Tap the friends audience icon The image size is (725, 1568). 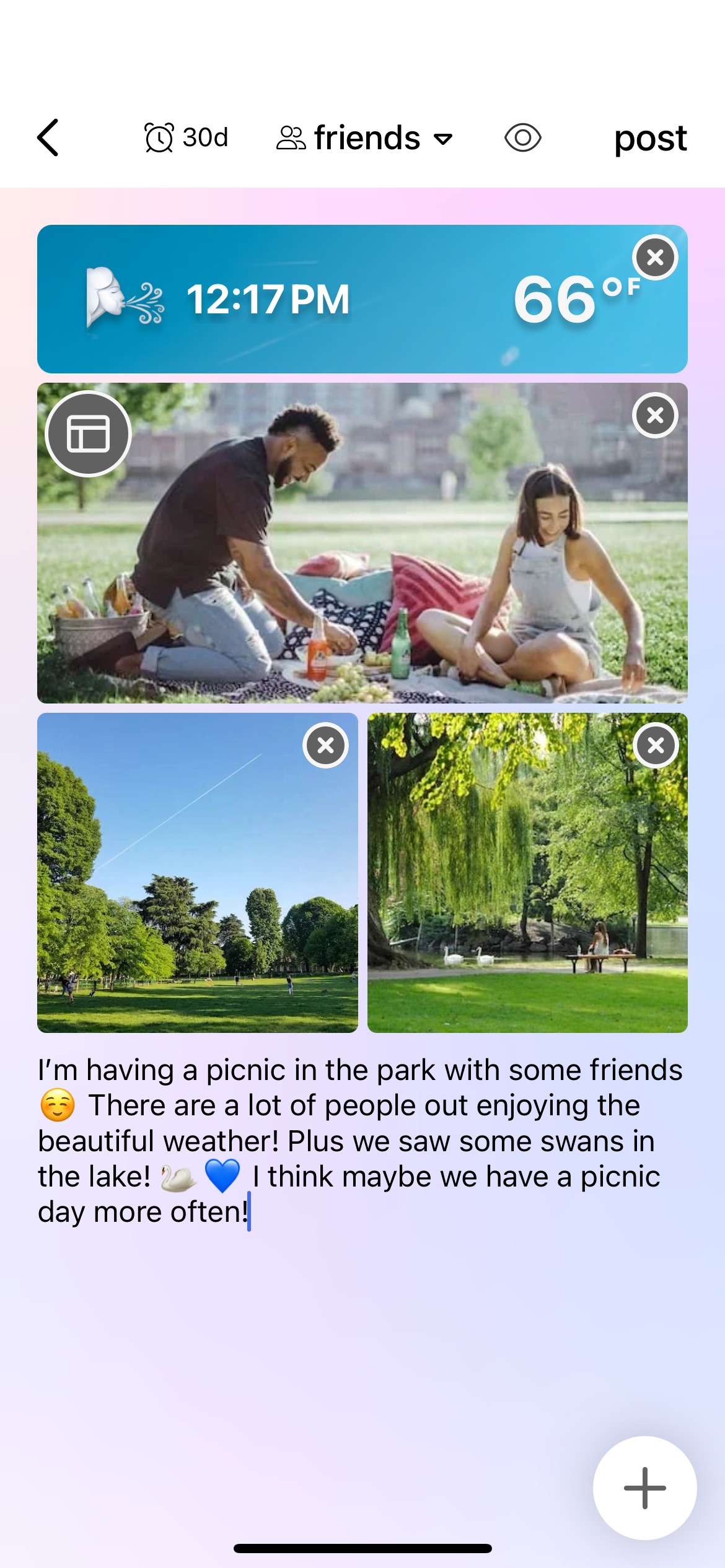click(291, 137)
